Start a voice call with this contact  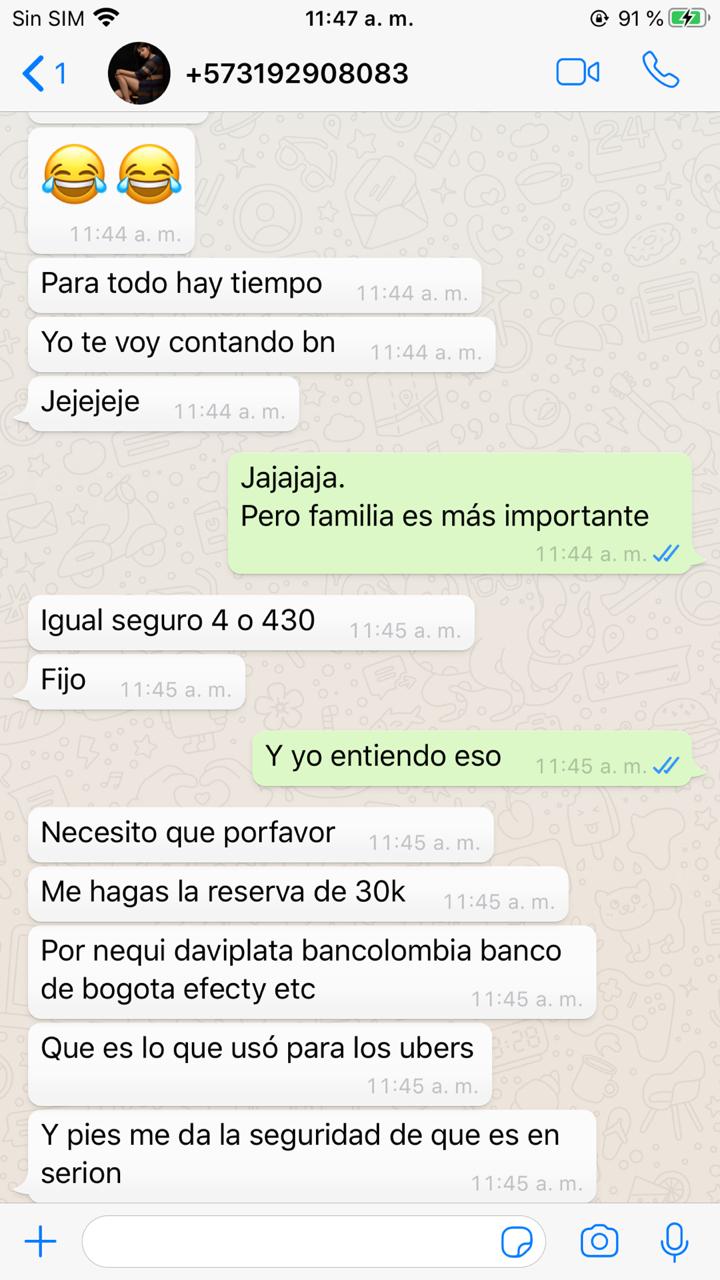pyautogui.click(x=660, y=72)
